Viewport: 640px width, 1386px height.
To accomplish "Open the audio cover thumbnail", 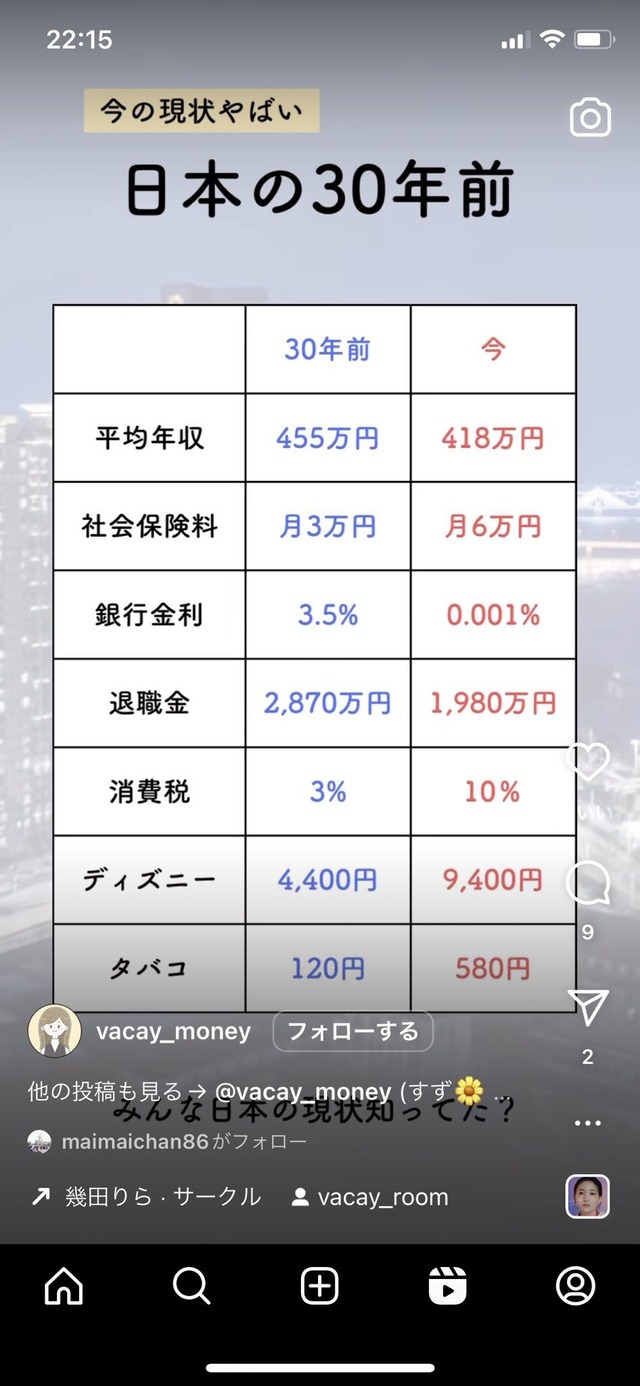I will point(588,1197).
